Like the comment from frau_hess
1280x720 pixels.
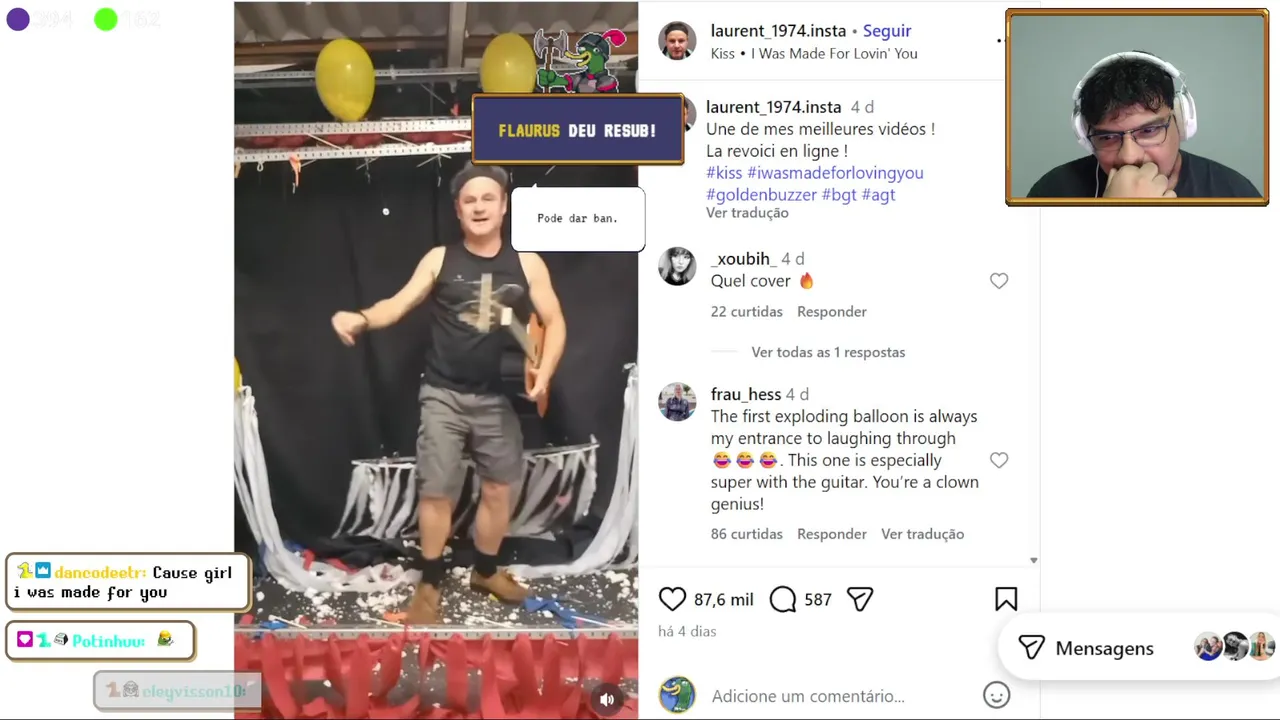(998, 460)
